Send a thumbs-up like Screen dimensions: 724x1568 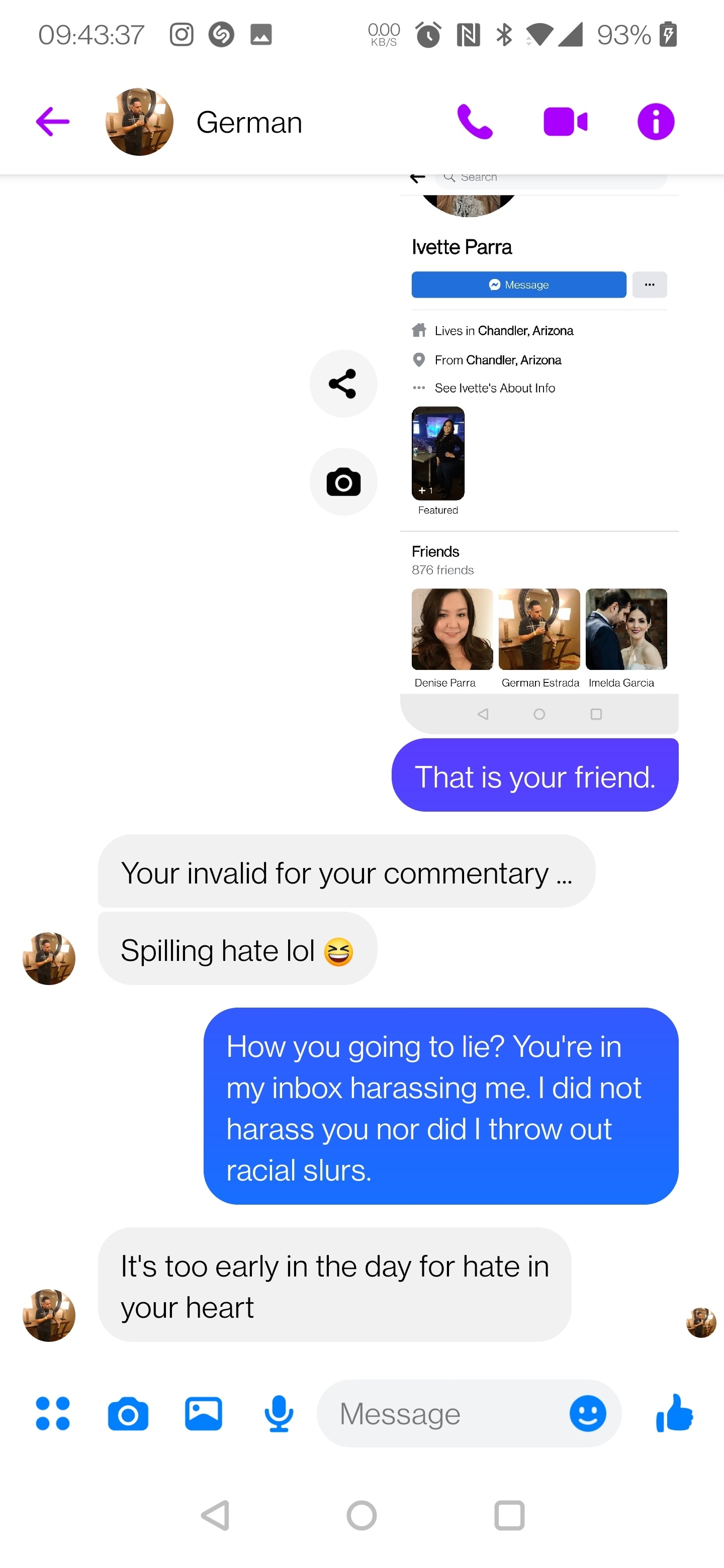(x=675, y=1413)
